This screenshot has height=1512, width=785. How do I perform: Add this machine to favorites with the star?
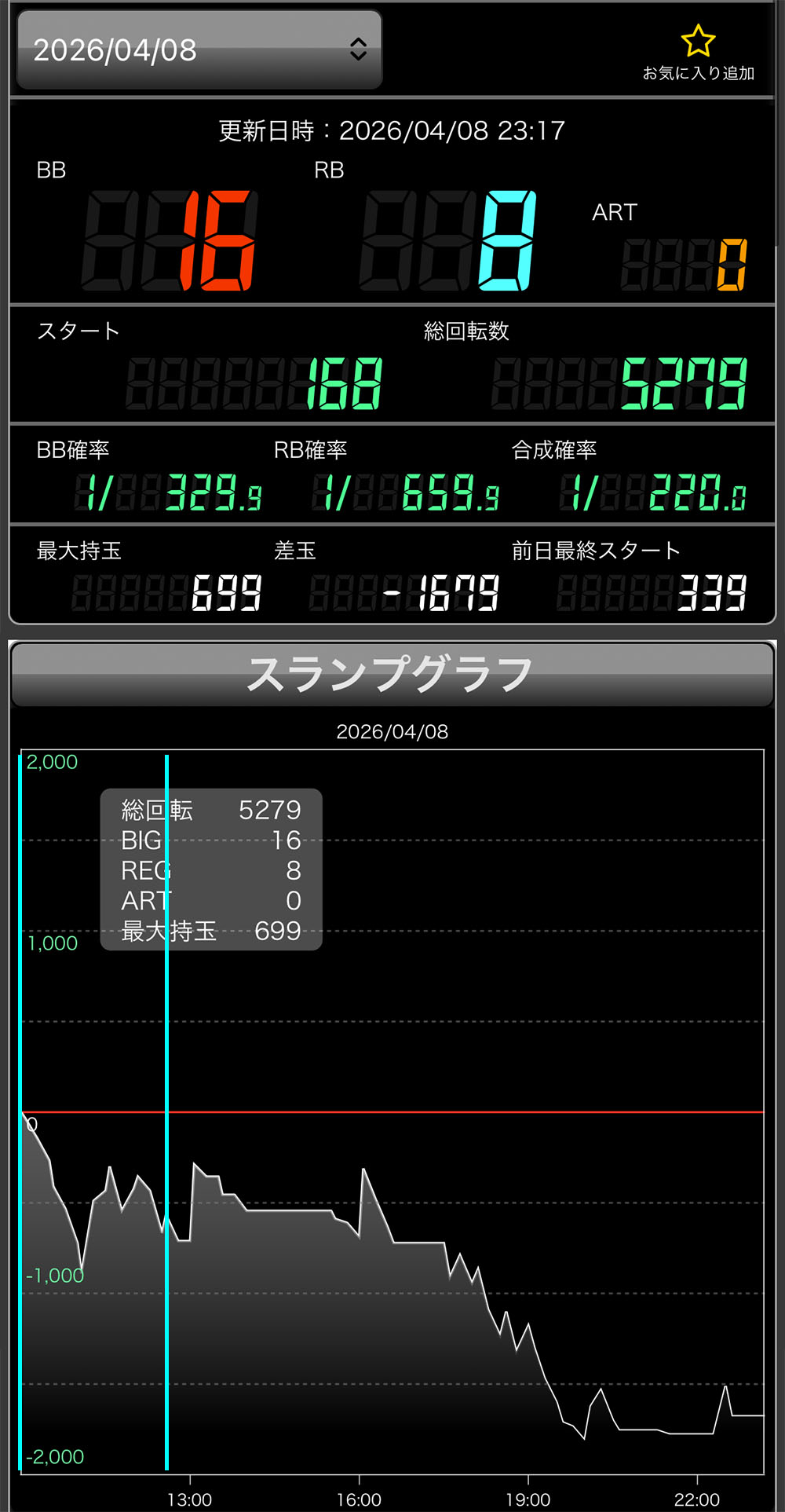click(x=698, y=43)
